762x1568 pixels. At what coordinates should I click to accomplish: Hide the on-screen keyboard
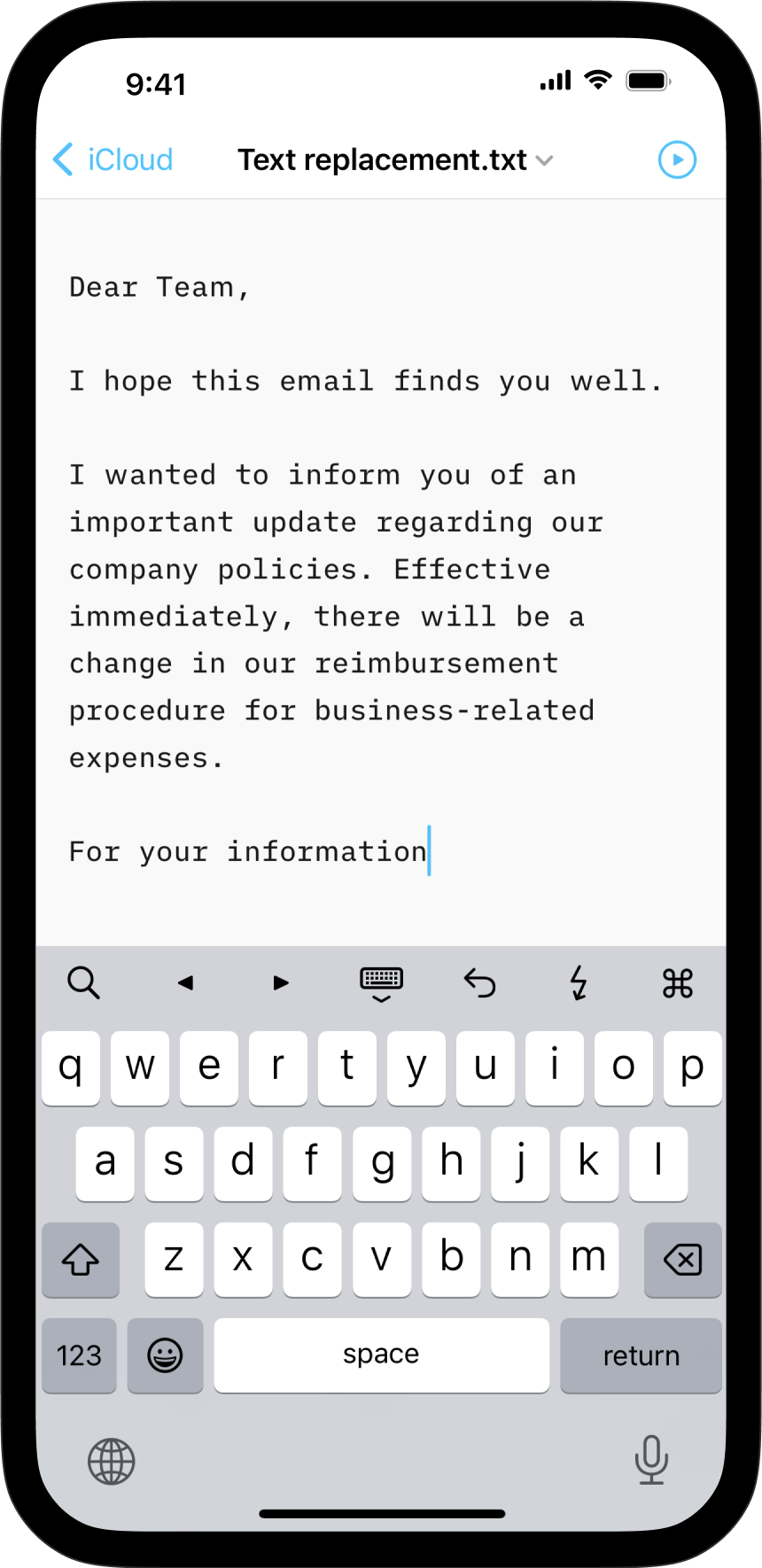pyautogui.click(x=381, y=984)
